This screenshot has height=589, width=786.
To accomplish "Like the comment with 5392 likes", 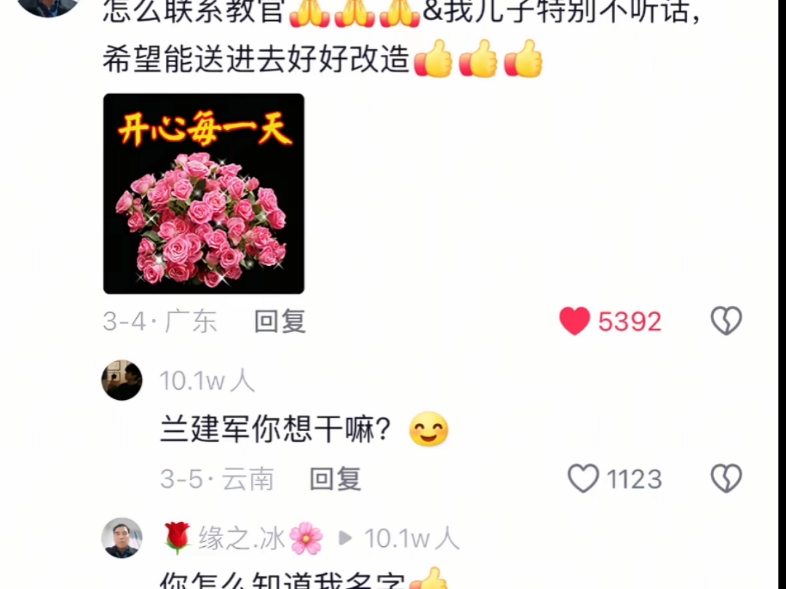I will [575, 321].
